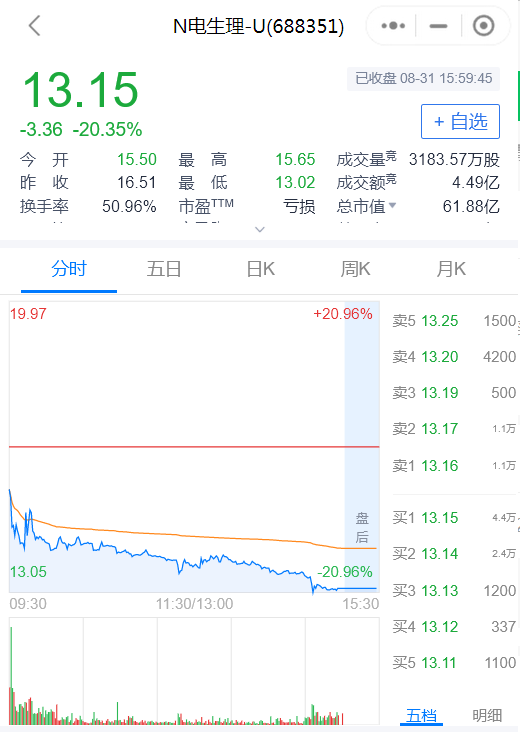
Task: Minimize the mini-program with the dash icon
Action: click(438, 26)
